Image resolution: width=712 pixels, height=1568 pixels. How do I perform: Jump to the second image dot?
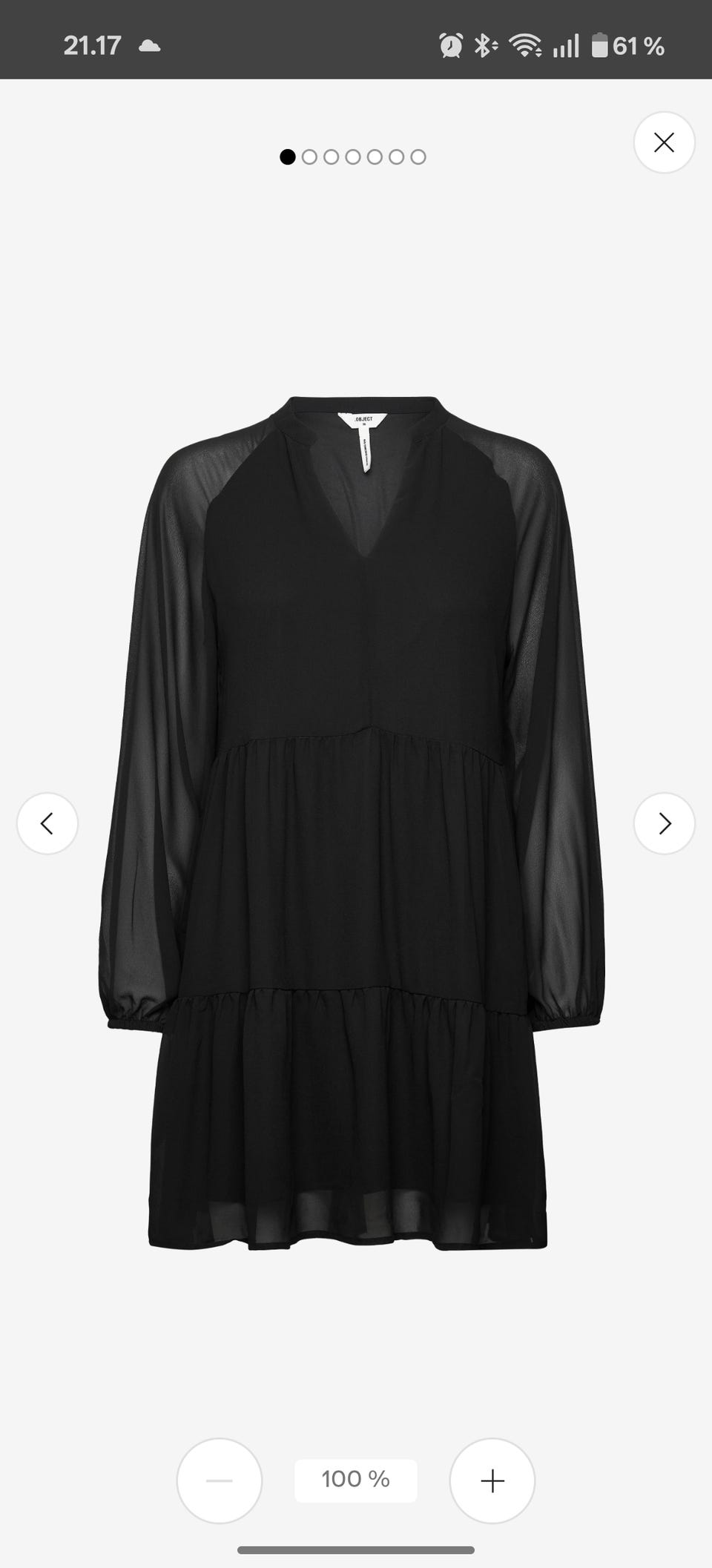click(x=309, y=157)
